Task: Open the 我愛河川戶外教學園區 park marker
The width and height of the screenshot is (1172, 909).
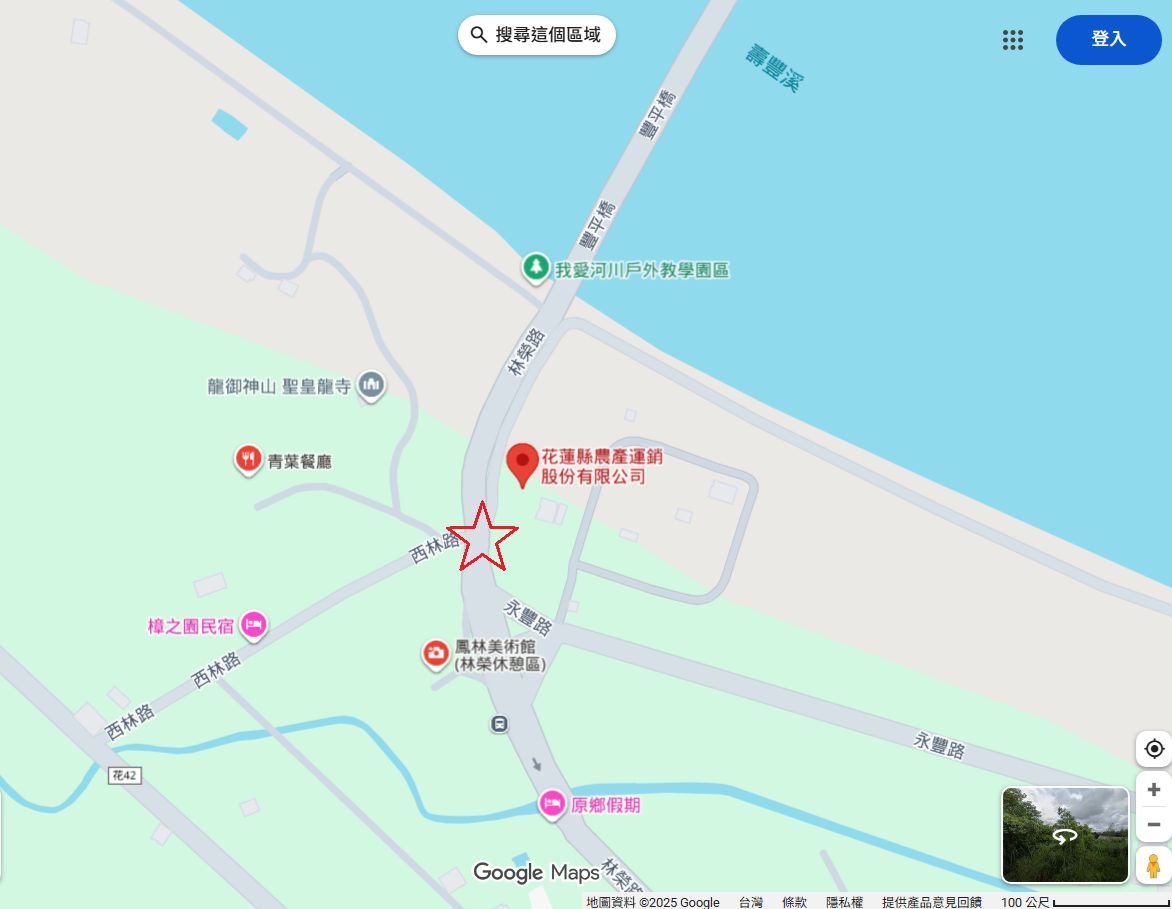Action: tap(537, 268)
